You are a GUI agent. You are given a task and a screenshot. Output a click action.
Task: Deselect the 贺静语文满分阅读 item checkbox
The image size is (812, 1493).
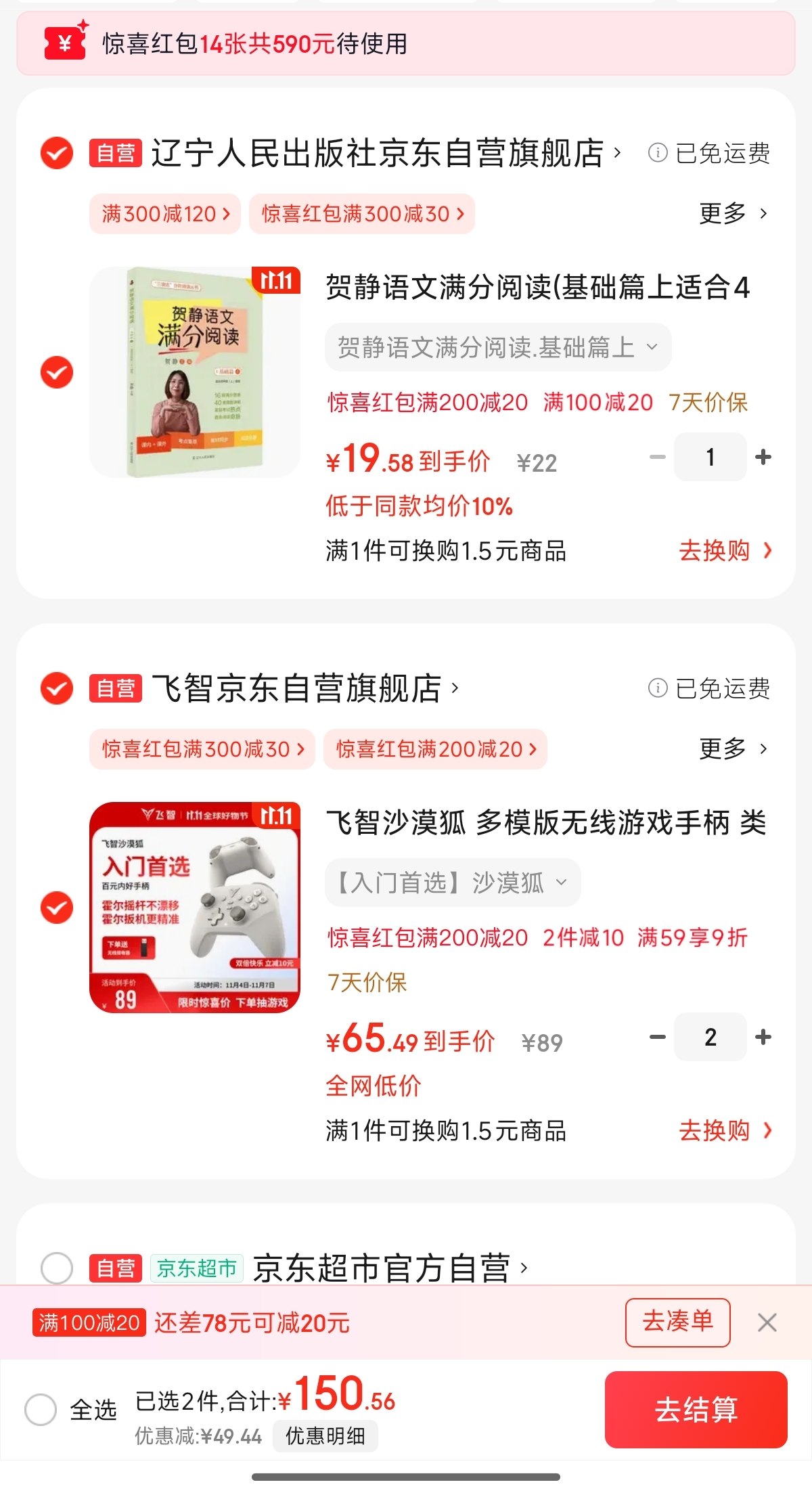point(57,372)
